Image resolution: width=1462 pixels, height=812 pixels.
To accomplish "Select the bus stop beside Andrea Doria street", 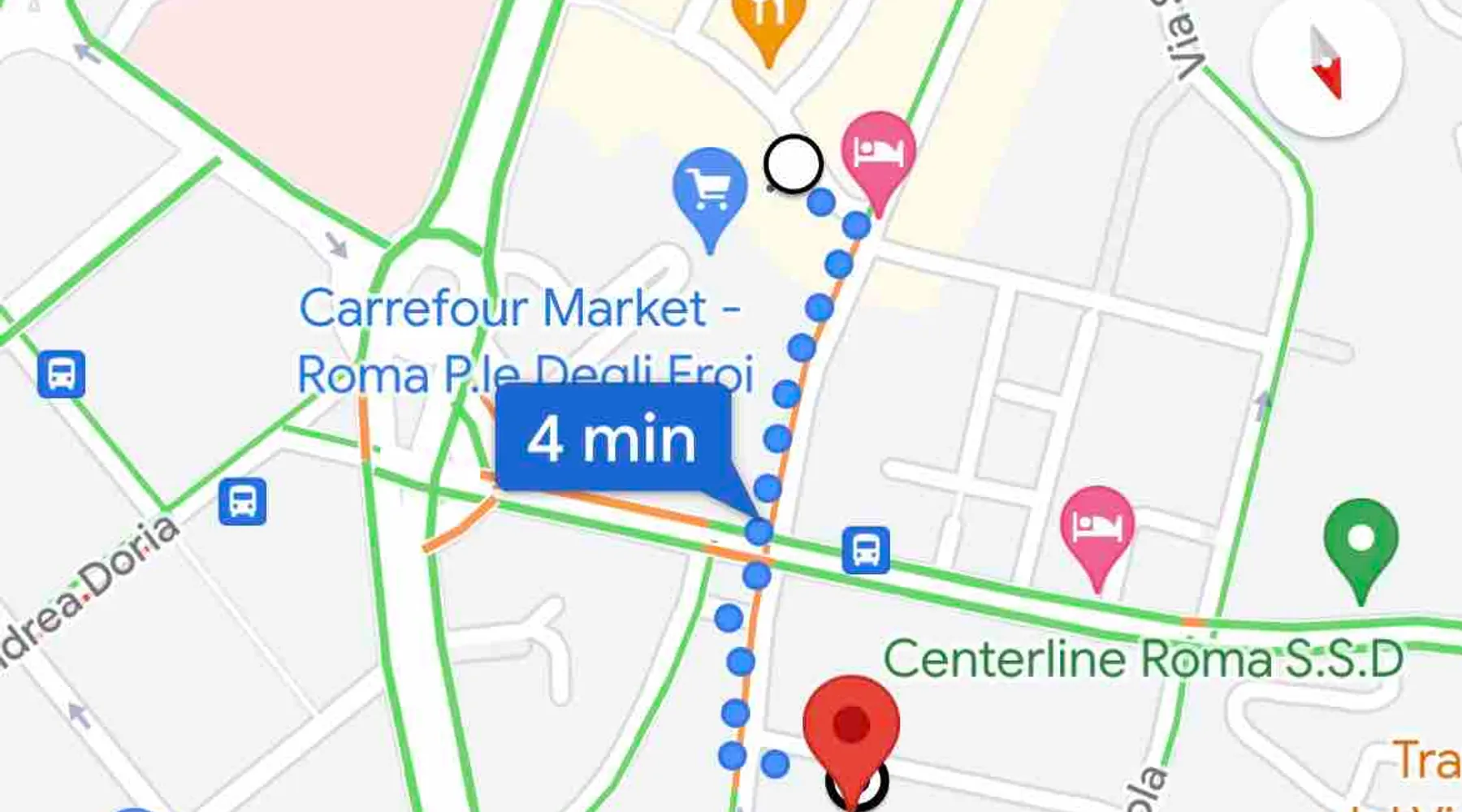I will [x=242, y=501].
